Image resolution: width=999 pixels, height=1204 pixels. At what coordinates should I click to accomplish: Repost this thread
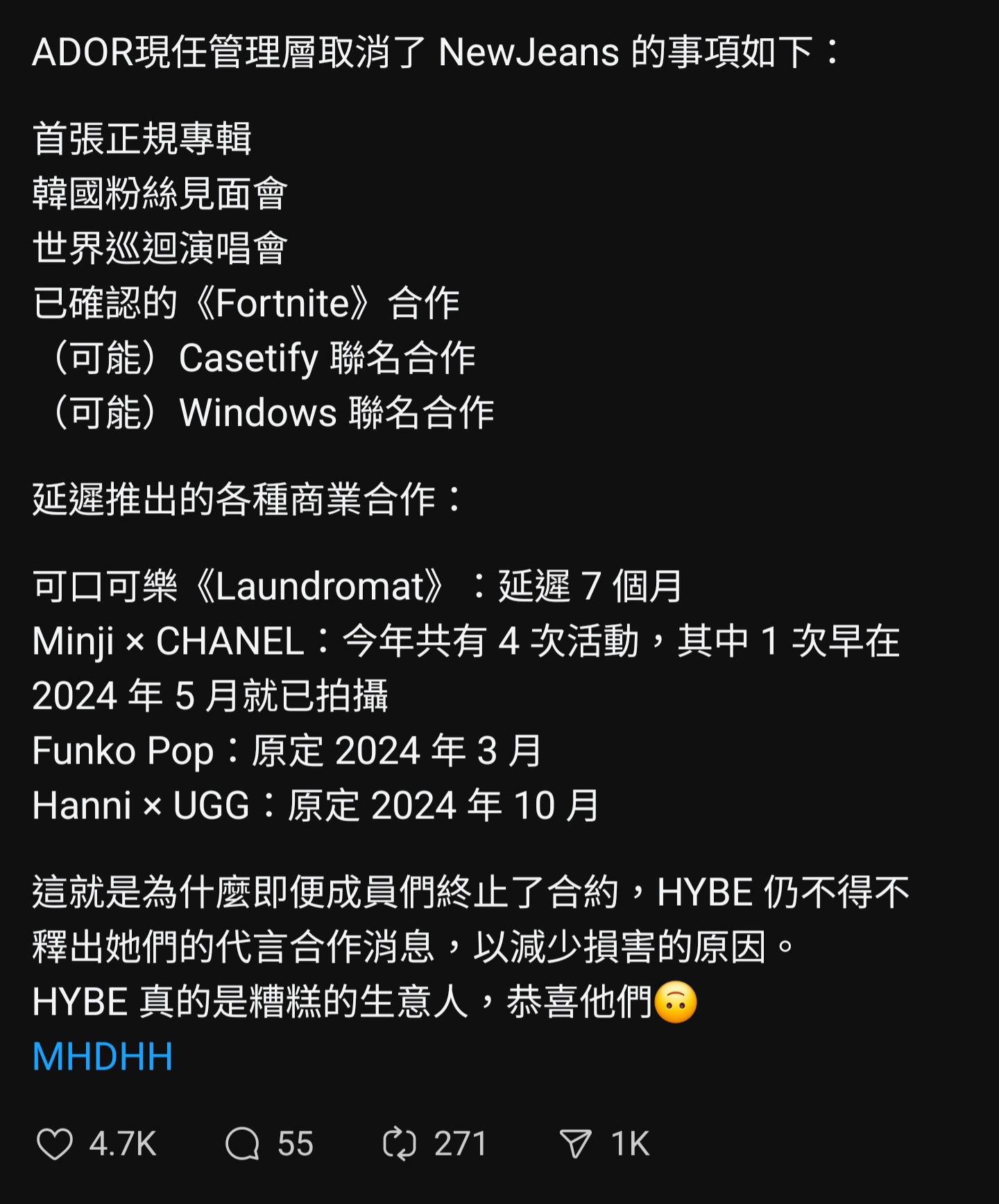[400, 1144]
